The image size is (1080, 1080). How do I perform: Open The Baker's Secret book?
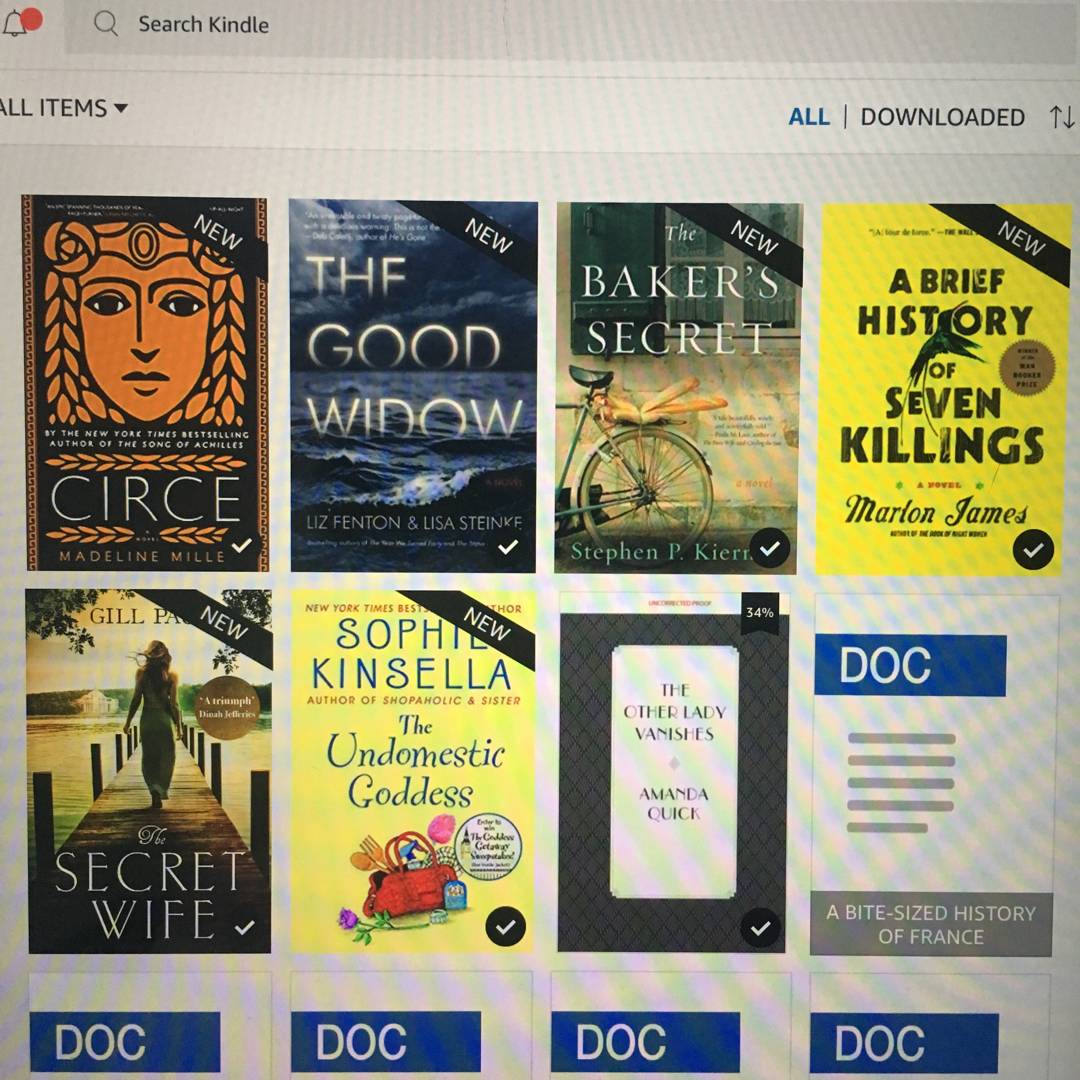(x=678, y=388)
